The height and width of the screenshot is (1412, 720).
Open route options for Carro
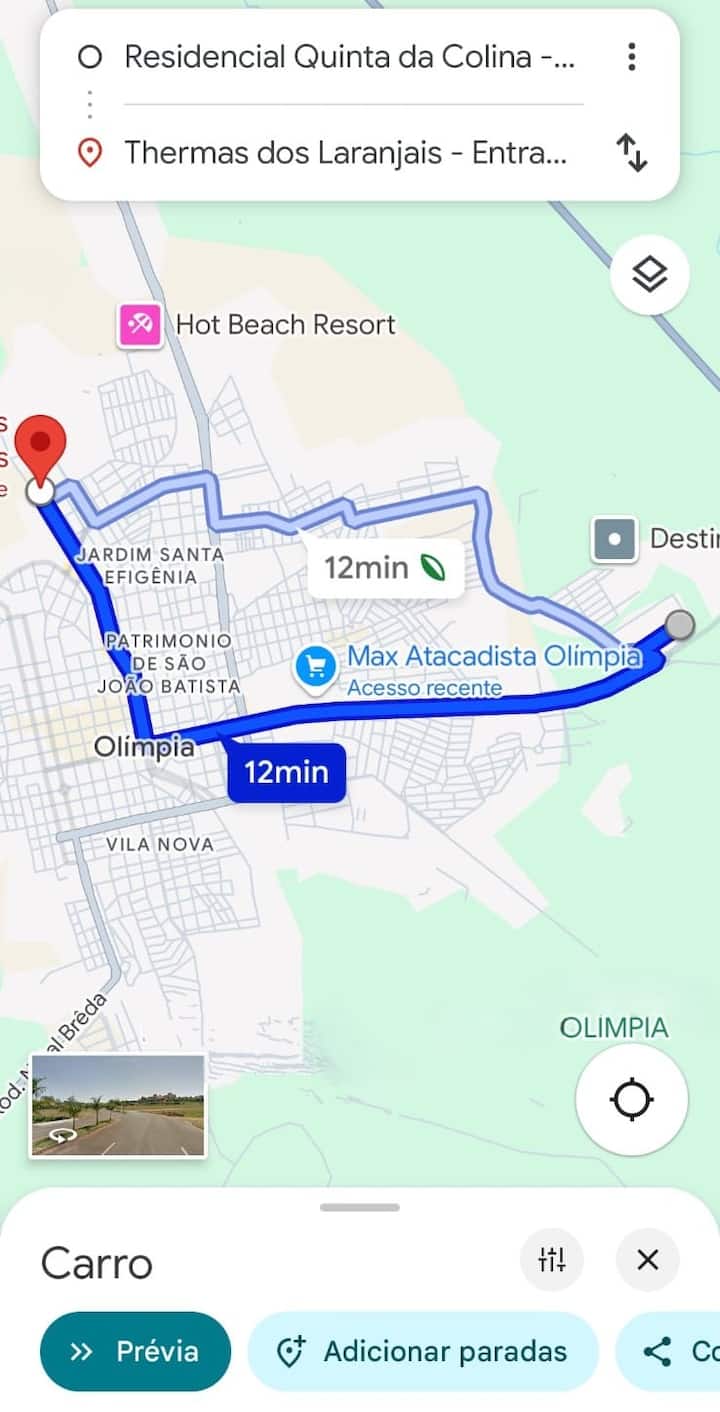552,1260
